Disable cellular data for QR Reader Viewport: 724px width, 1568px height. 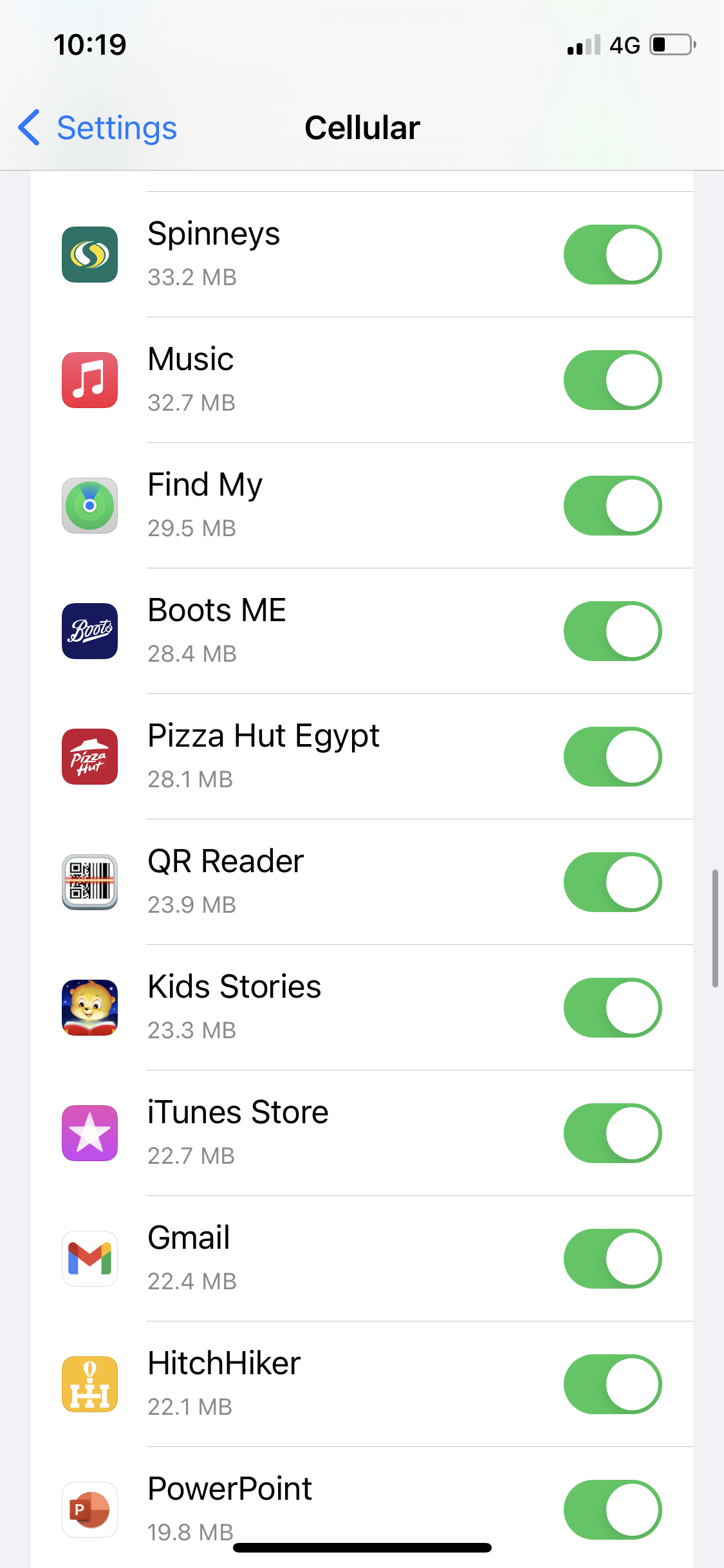pyautogui.click(x=612, y=882)
